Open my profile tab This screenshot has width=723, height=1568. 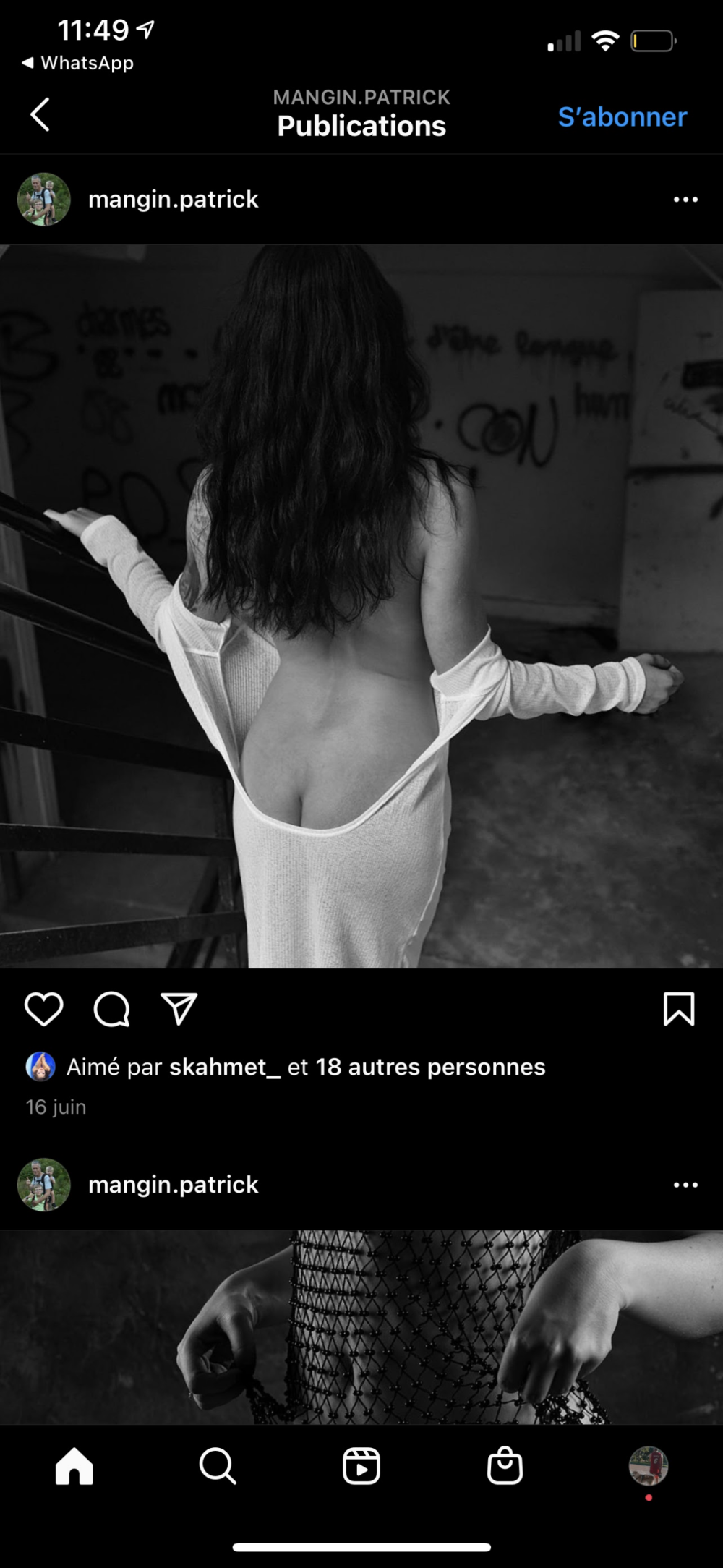(x=648, y=1466)
